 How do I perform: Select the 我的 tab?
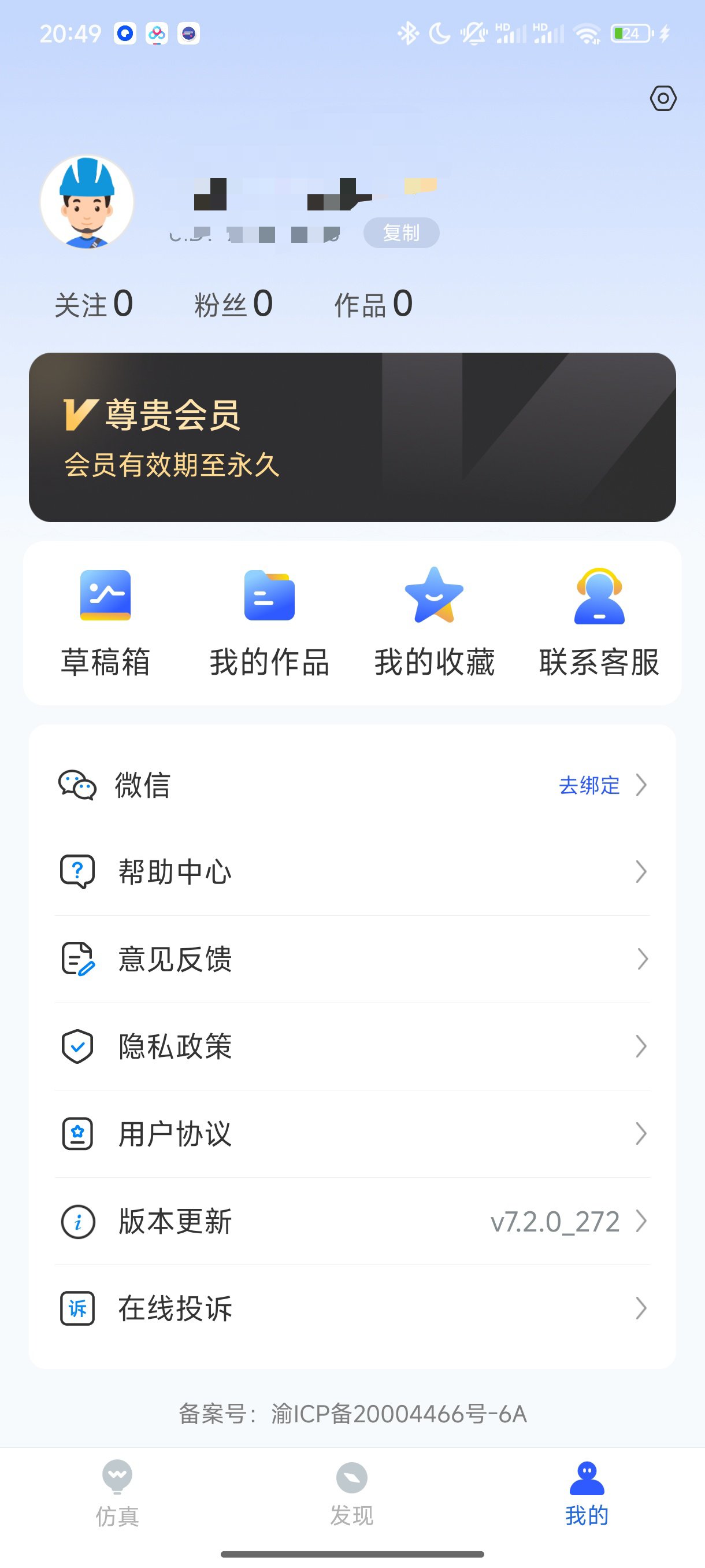[587, 1494]
